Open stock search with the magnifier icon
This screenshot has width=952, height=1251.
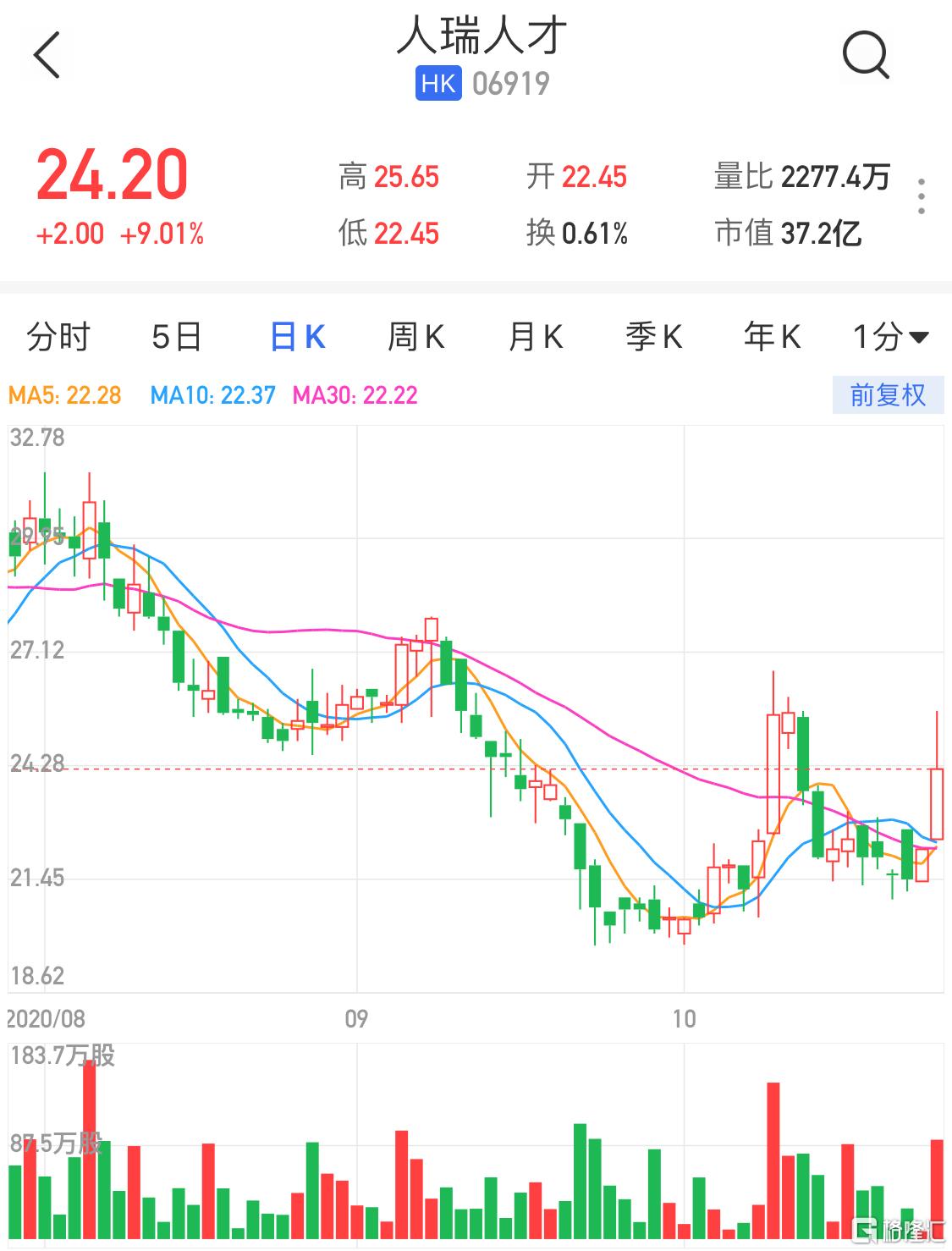(x=866, y=56)
